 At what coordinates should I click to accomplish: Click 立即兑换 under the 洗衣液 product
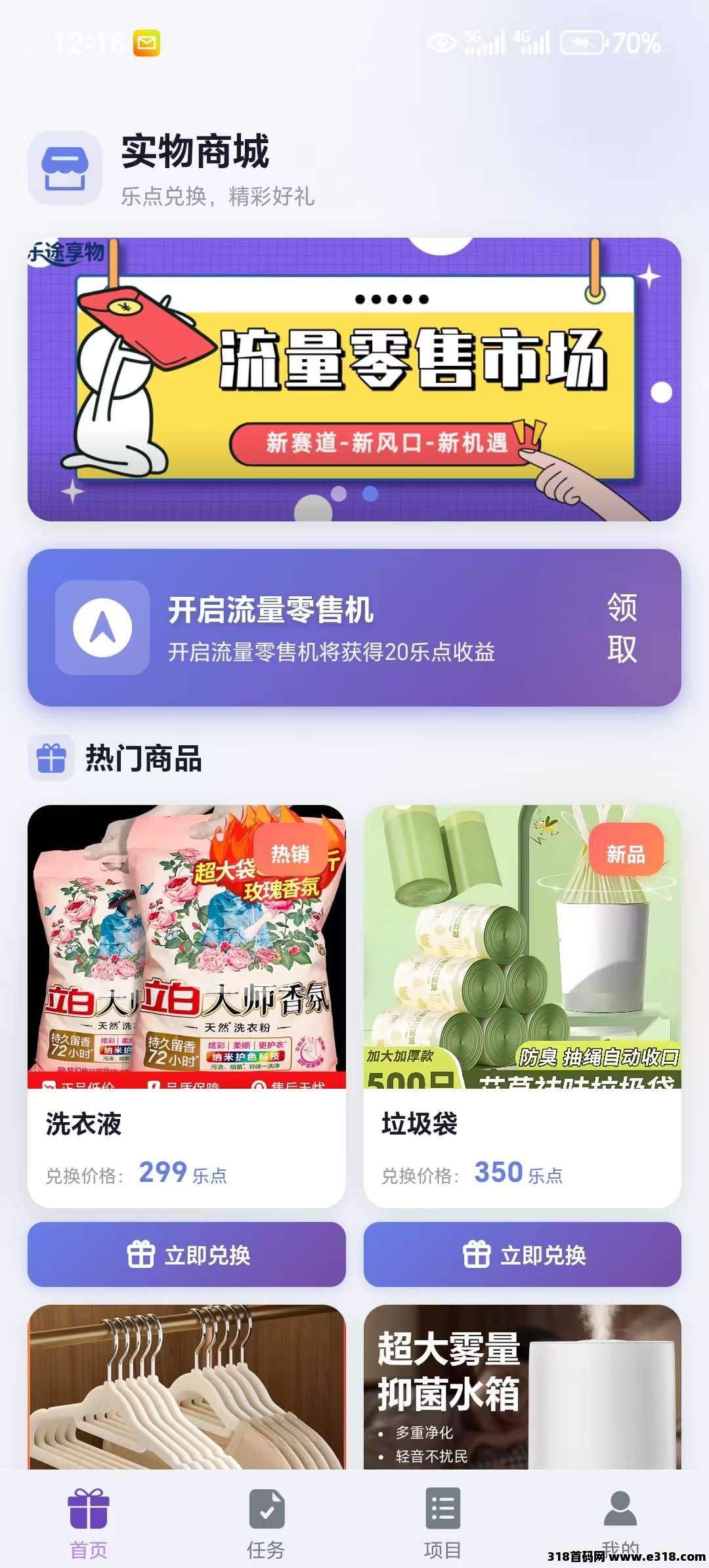[x=186, y=1256]
